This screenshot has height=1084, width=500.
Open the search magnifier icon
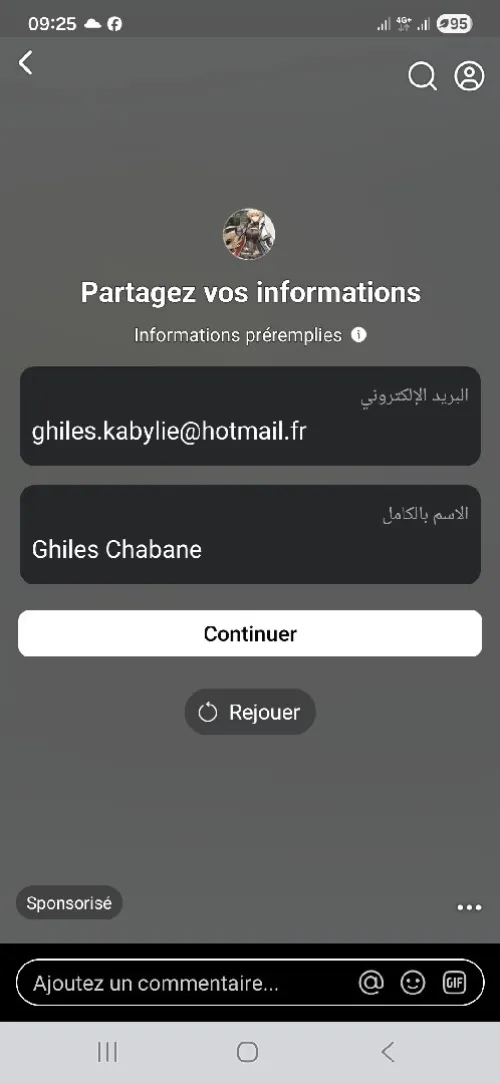click(422, 77)
